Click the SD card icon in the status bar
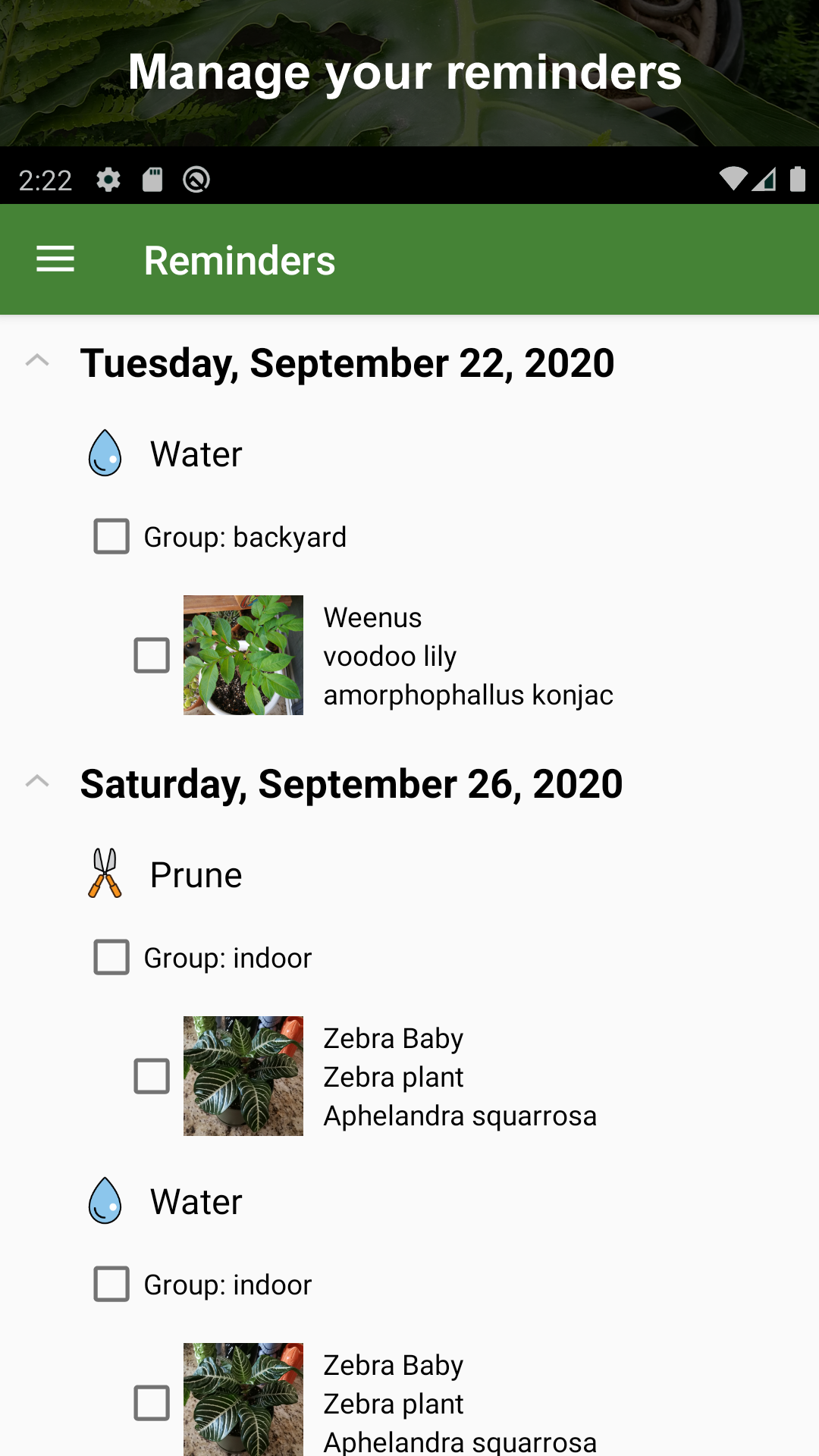Screen dimensions: 819x1456 [152, 180]
